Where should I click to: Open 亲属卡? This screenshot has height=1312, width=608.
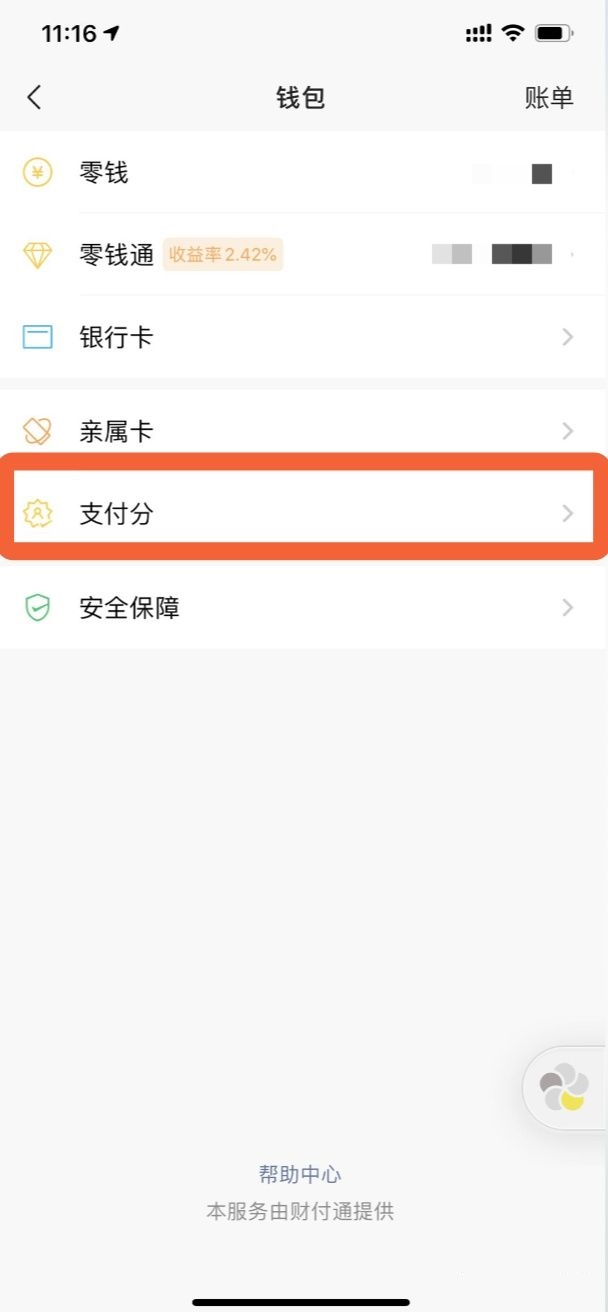(x=304, y=431)
